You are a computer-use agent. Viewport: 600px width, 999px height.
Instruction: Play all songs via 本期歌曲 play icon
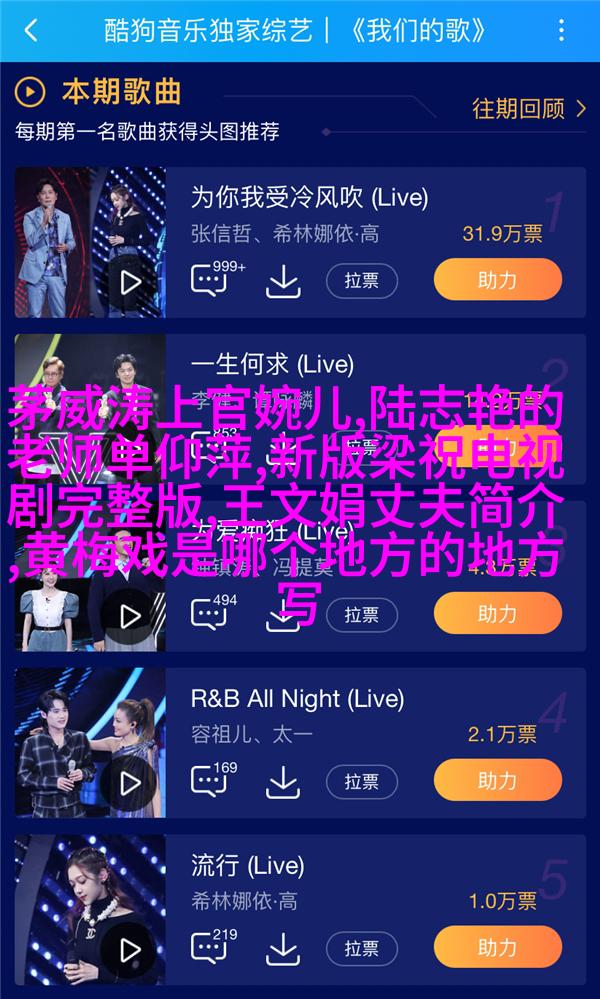pos(29,92)
